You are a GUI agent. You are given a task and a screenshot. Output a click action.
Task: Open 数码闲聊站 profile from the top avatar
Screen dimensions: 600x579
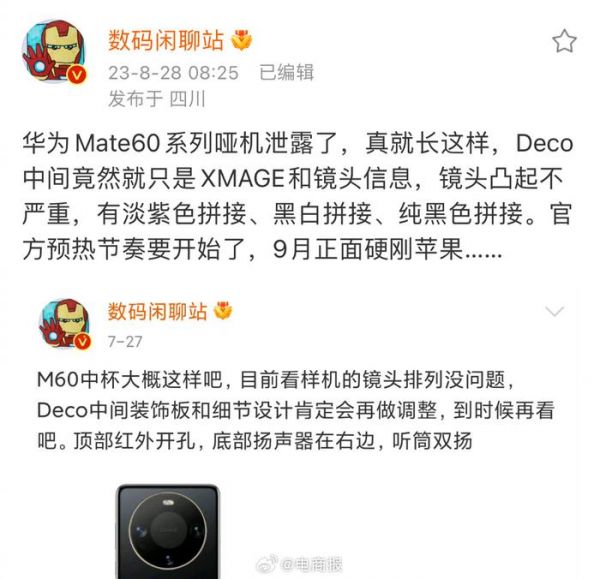57,56
